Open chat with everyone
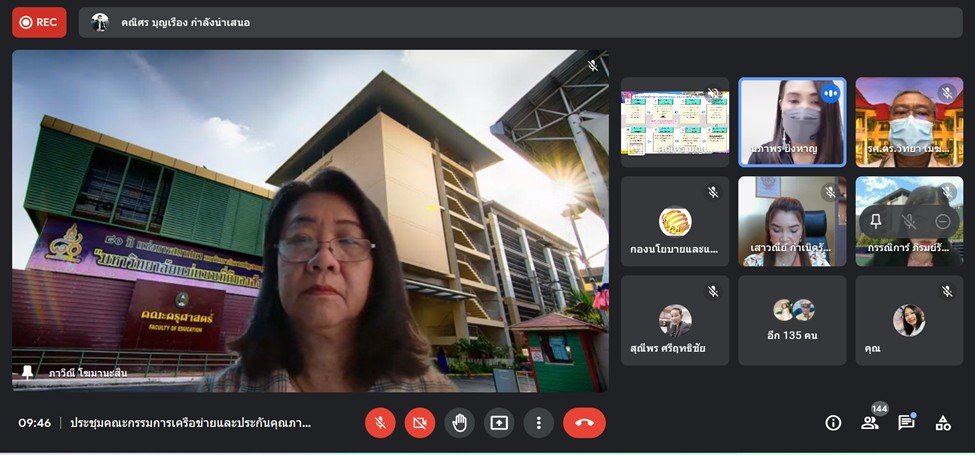 (x=906, y=423)
